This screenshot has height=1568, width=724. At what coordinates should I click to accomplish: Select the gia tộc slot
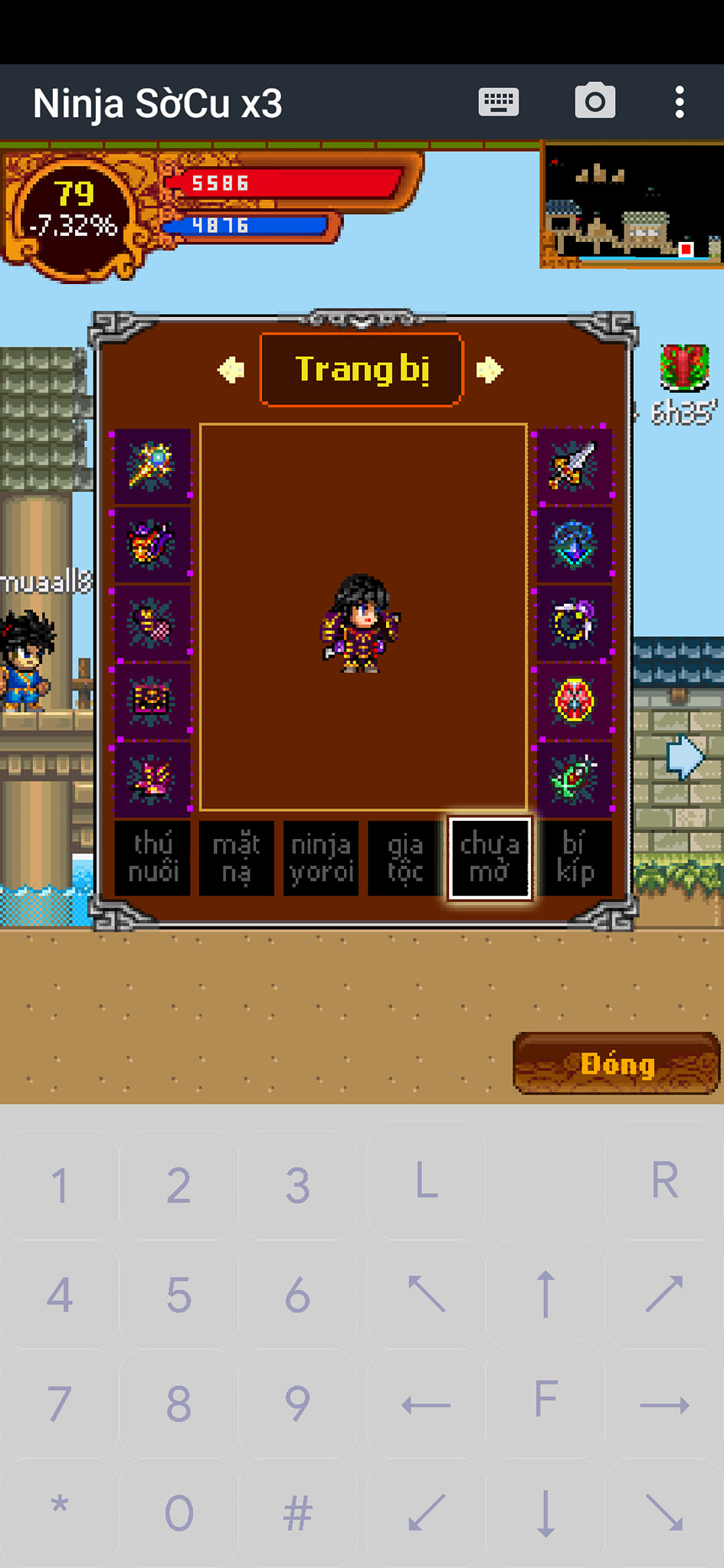coord(405,857)
